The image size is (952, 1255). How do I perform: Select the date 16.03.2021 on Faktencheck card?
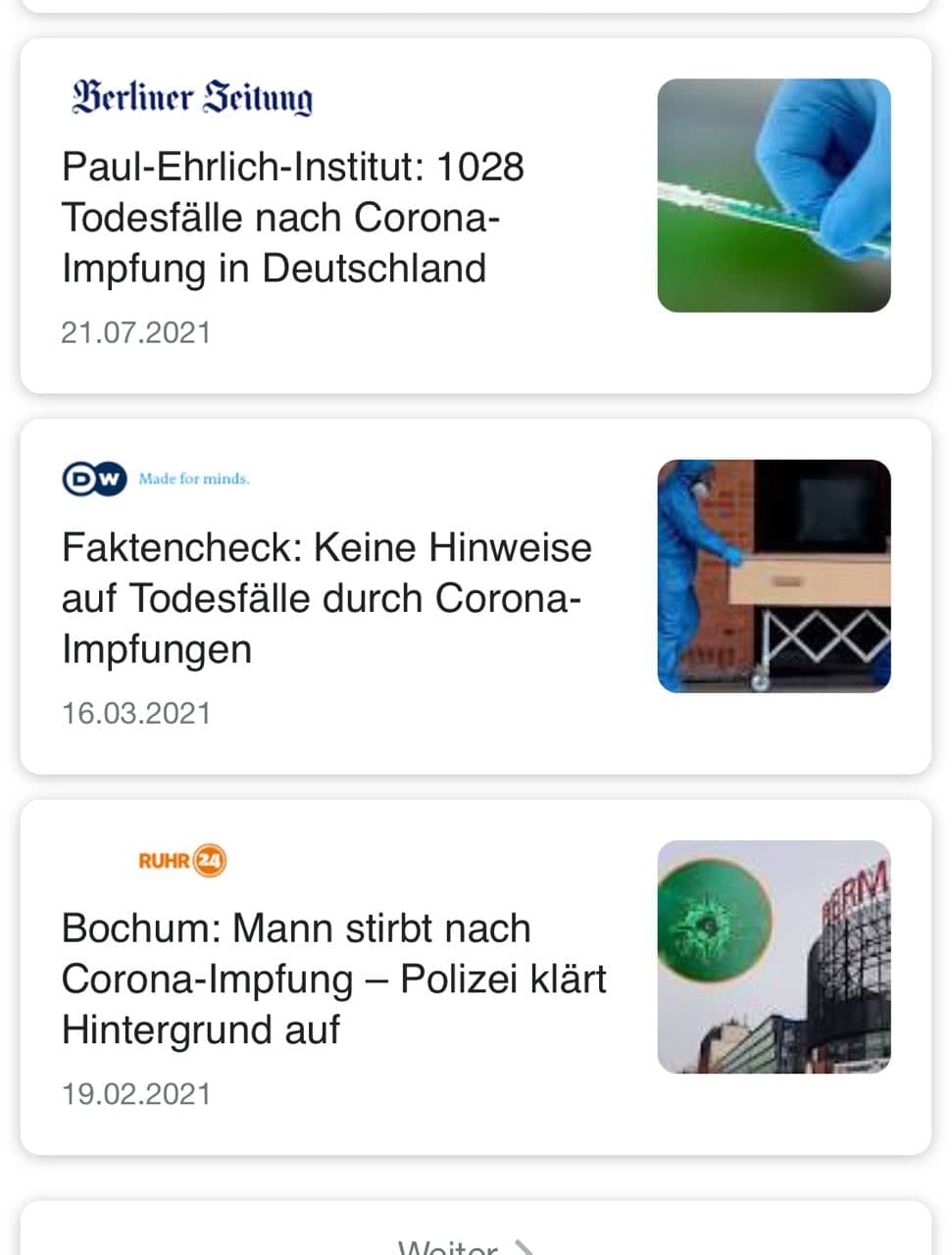click(x=136, y=713)
